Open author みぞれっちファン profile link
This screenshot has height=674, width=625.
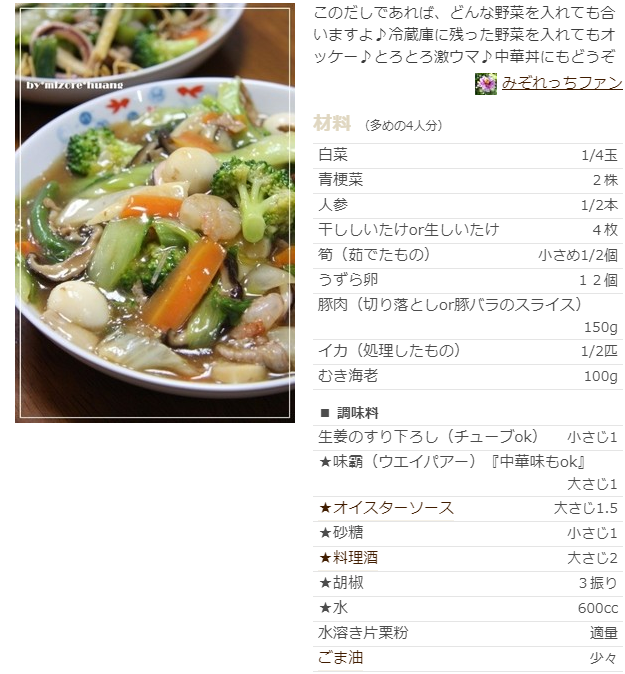560,83
